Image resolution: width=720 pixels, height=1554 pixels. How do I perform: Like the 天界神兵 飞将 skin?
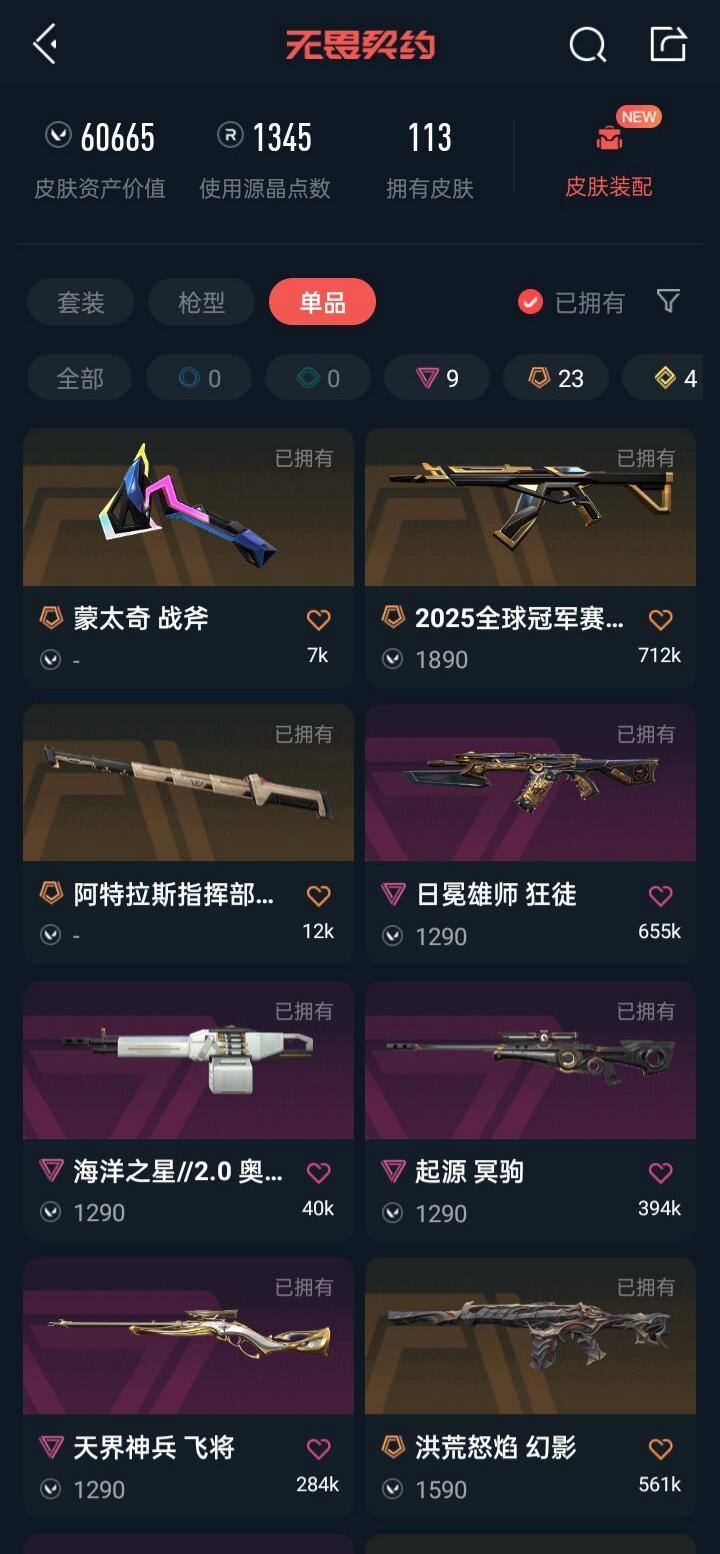[x=318, y=1448]
